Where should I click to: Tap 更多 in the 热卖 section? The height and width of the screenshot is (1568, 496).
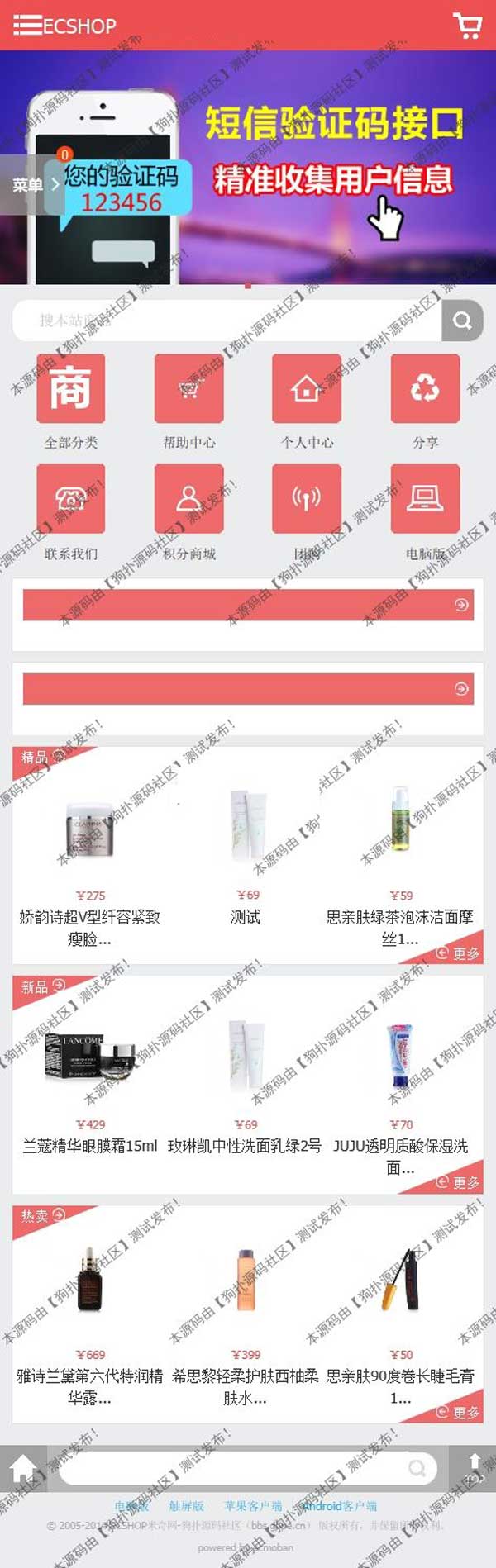pyautogui.click(x=458, y=1412)
